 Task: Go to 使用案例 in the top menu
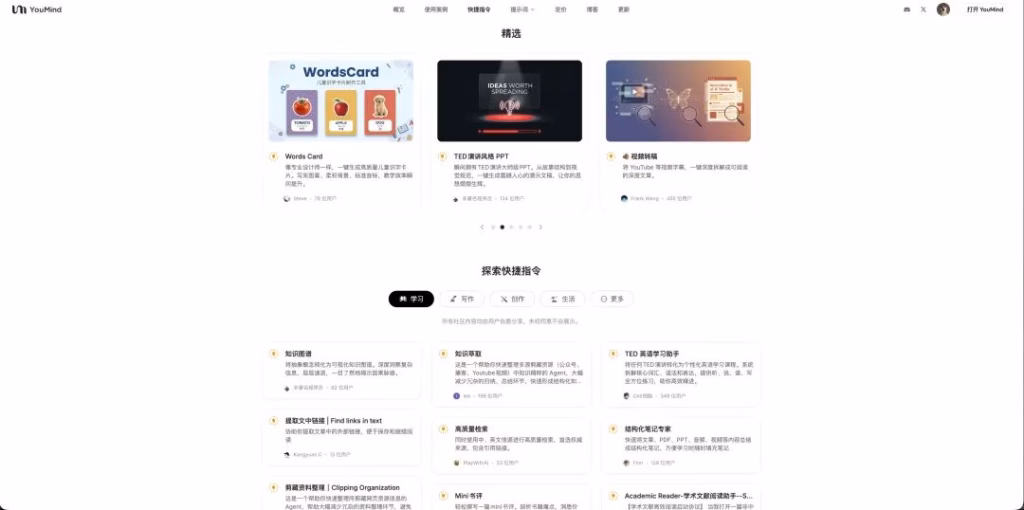pyautogui.click(x=435, y=9)
